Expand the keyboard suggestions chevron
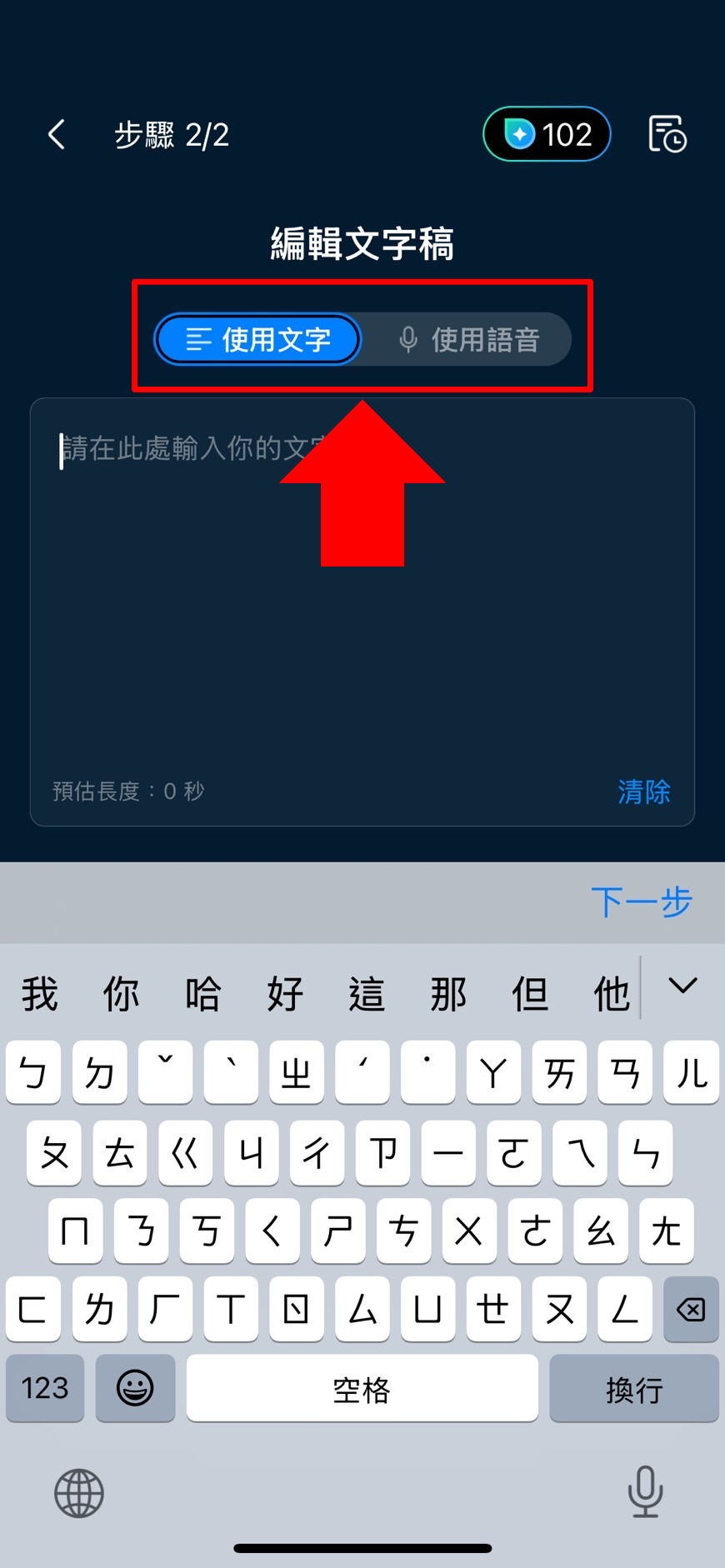The height and width of the screenshot is (1568, 725). point(682,987)
